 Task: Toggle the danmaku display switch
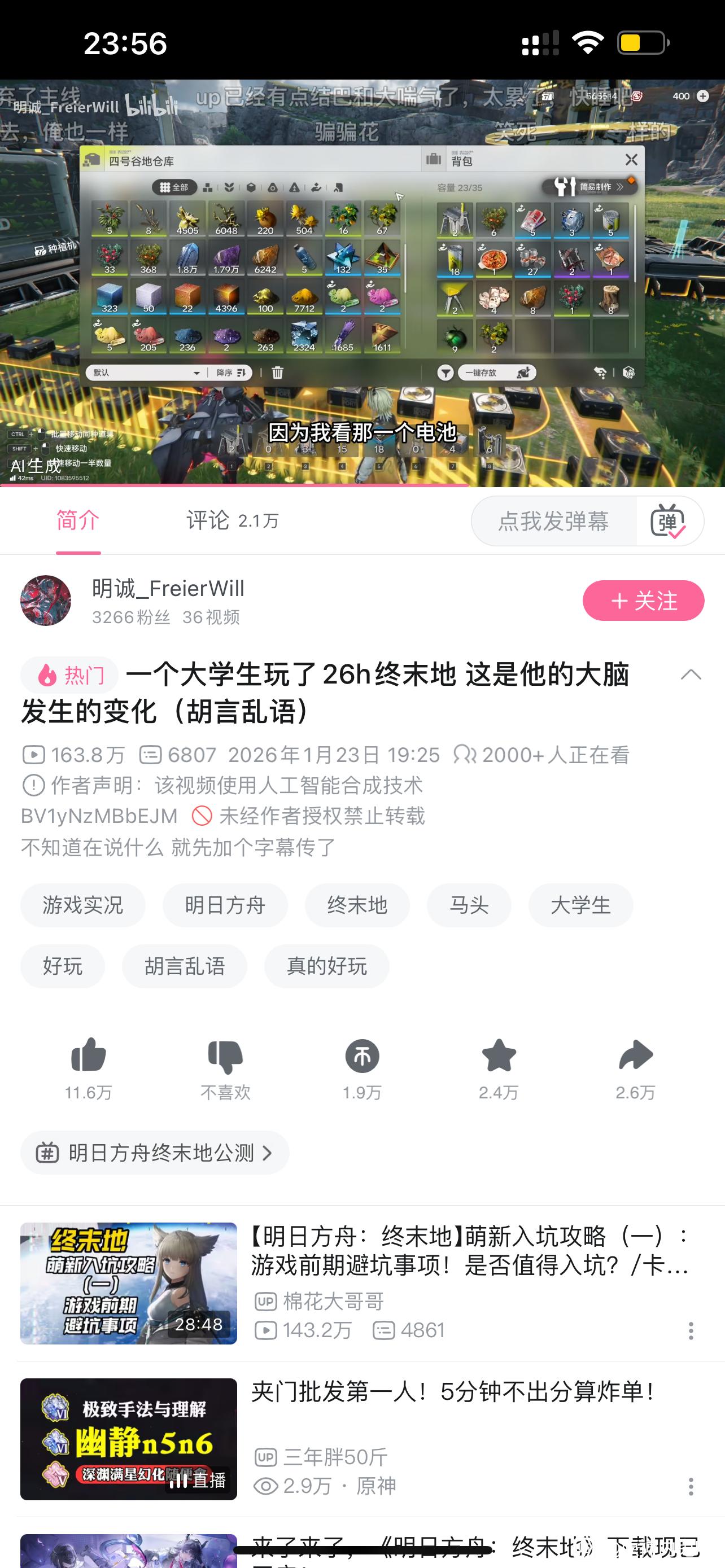tap(669, 521)
